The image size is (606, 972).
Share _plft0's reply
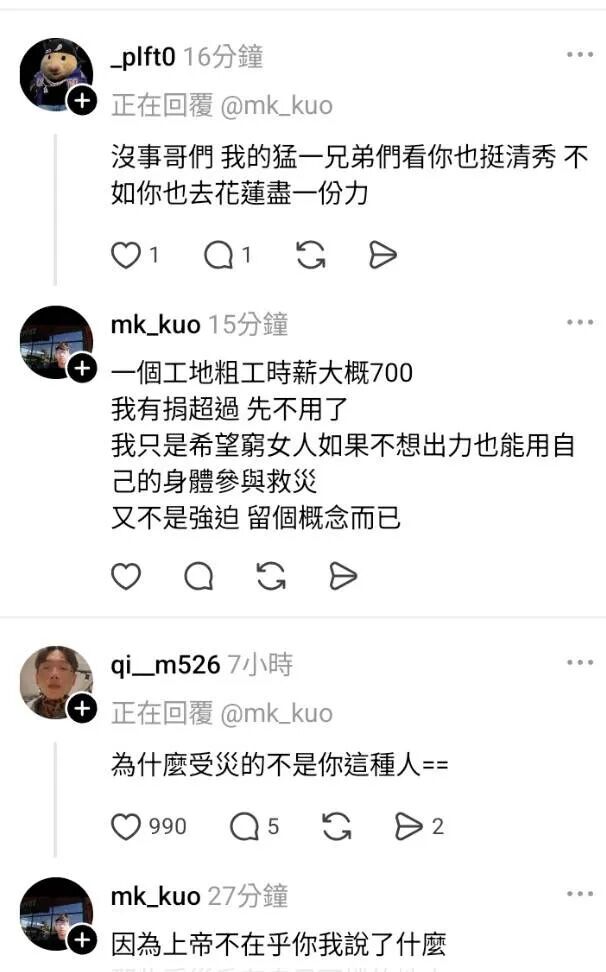tap(382, 256)
